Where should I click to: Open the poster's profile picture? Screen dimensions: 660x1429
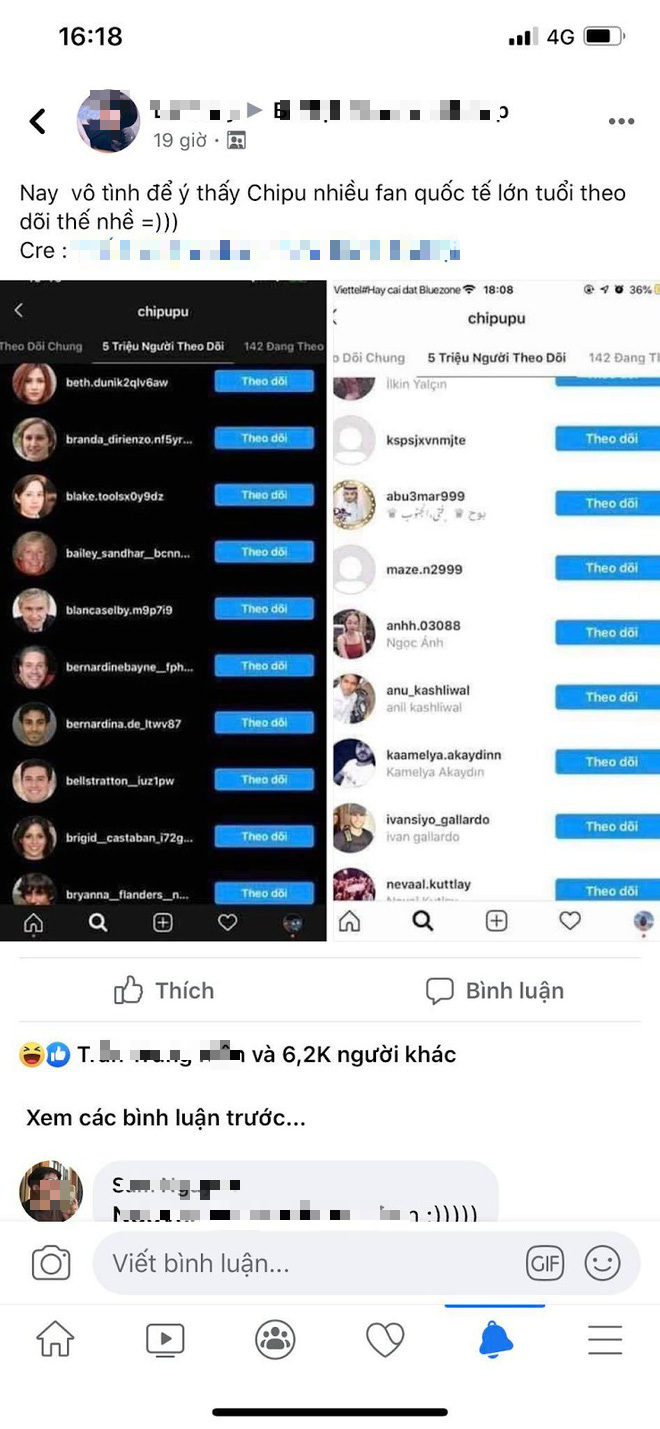point(108,121)
